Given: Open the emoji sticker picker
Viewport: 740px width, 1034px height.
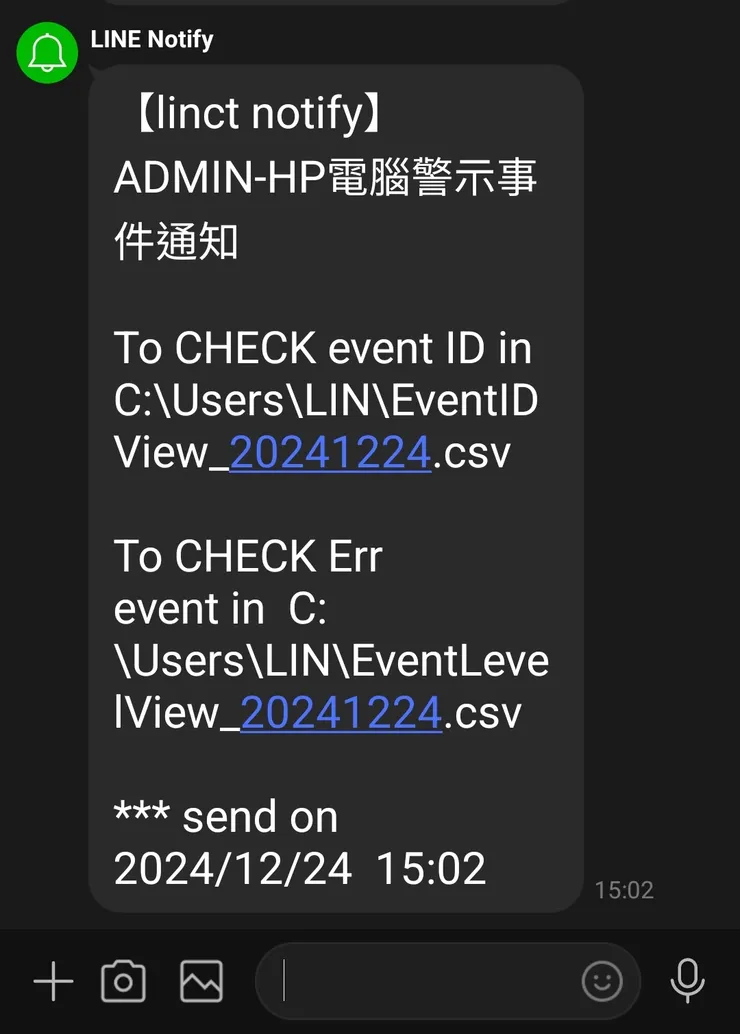Looking at the screenshot, I should pyautogui.click(x=602, y=981).
